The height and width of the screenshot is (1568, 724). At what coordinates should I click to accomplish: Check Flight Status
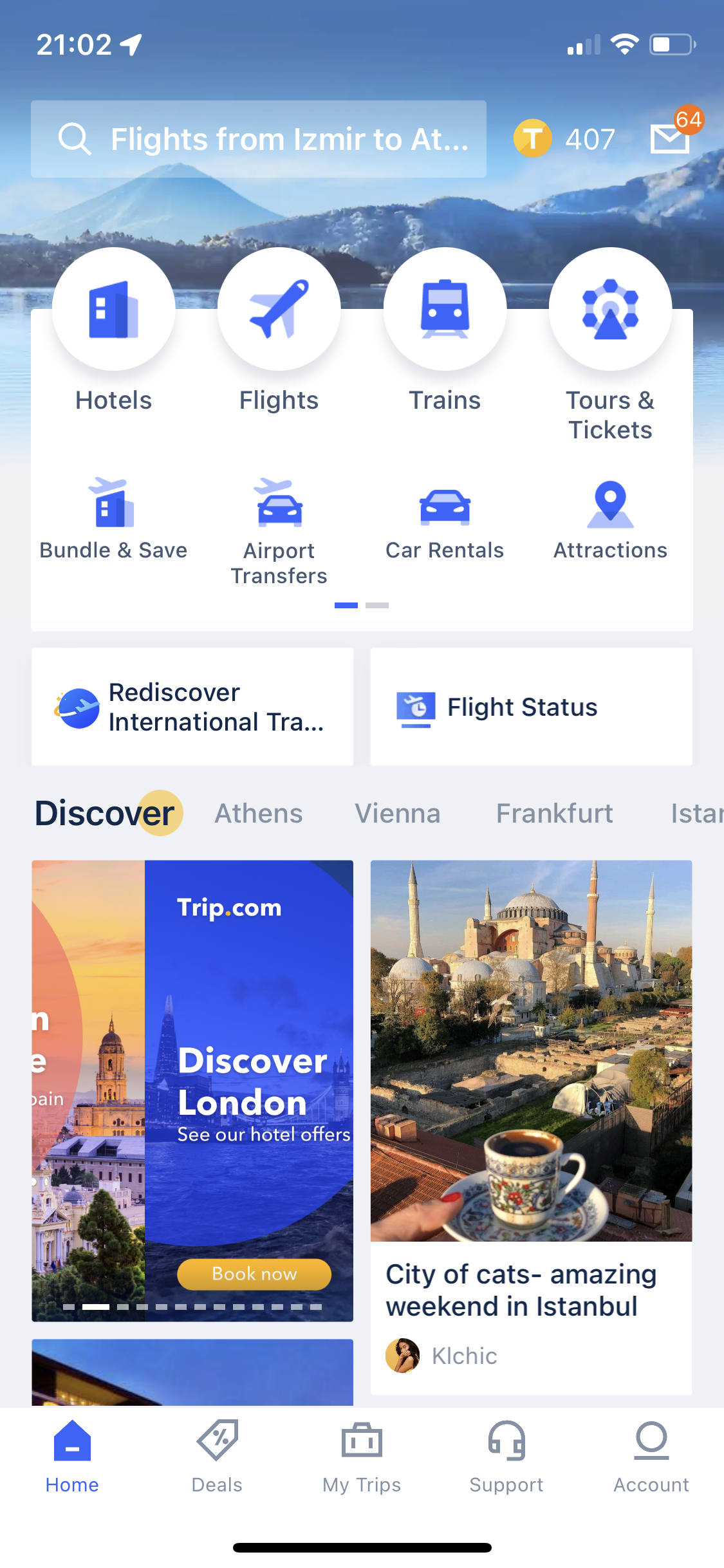531,707
